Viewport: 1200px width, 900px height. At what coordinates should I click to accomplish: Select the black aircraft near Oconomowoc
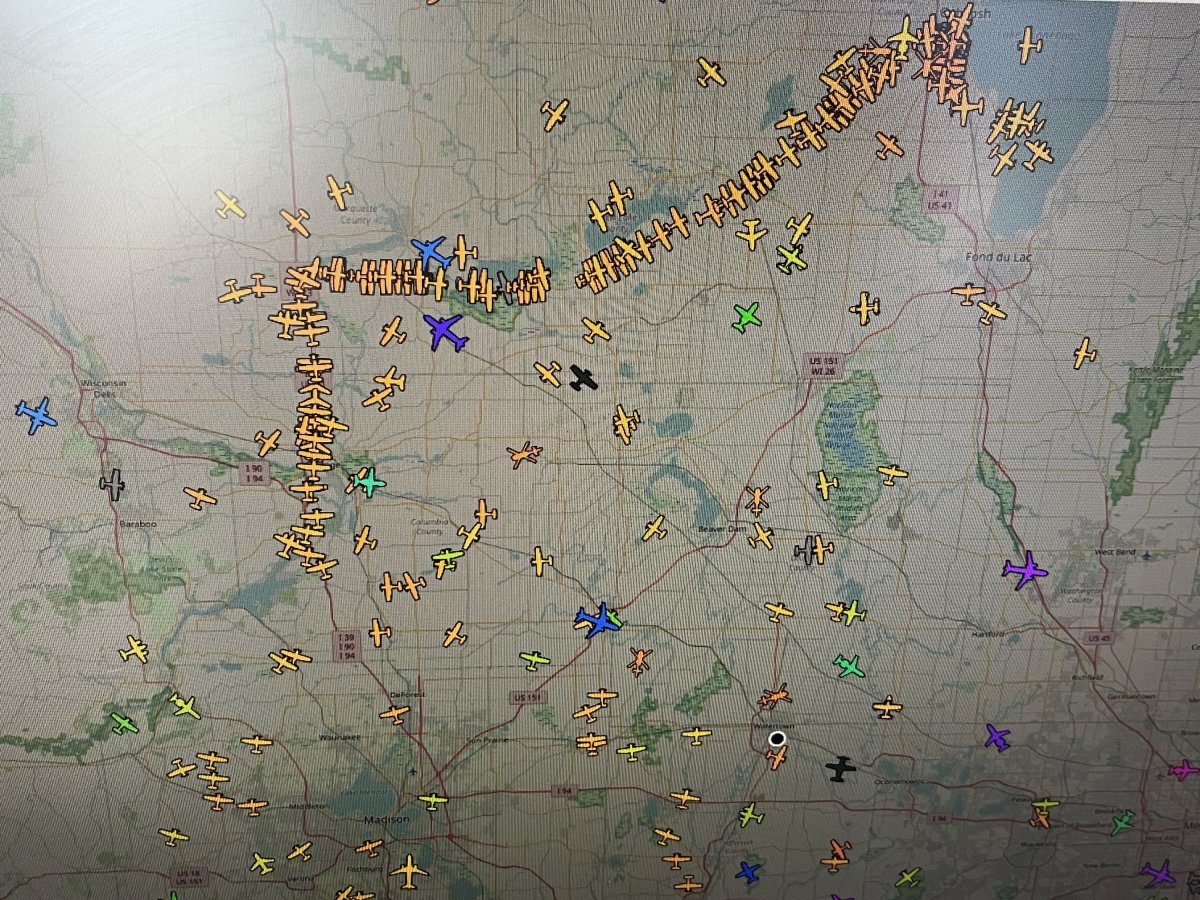(841, 769)
